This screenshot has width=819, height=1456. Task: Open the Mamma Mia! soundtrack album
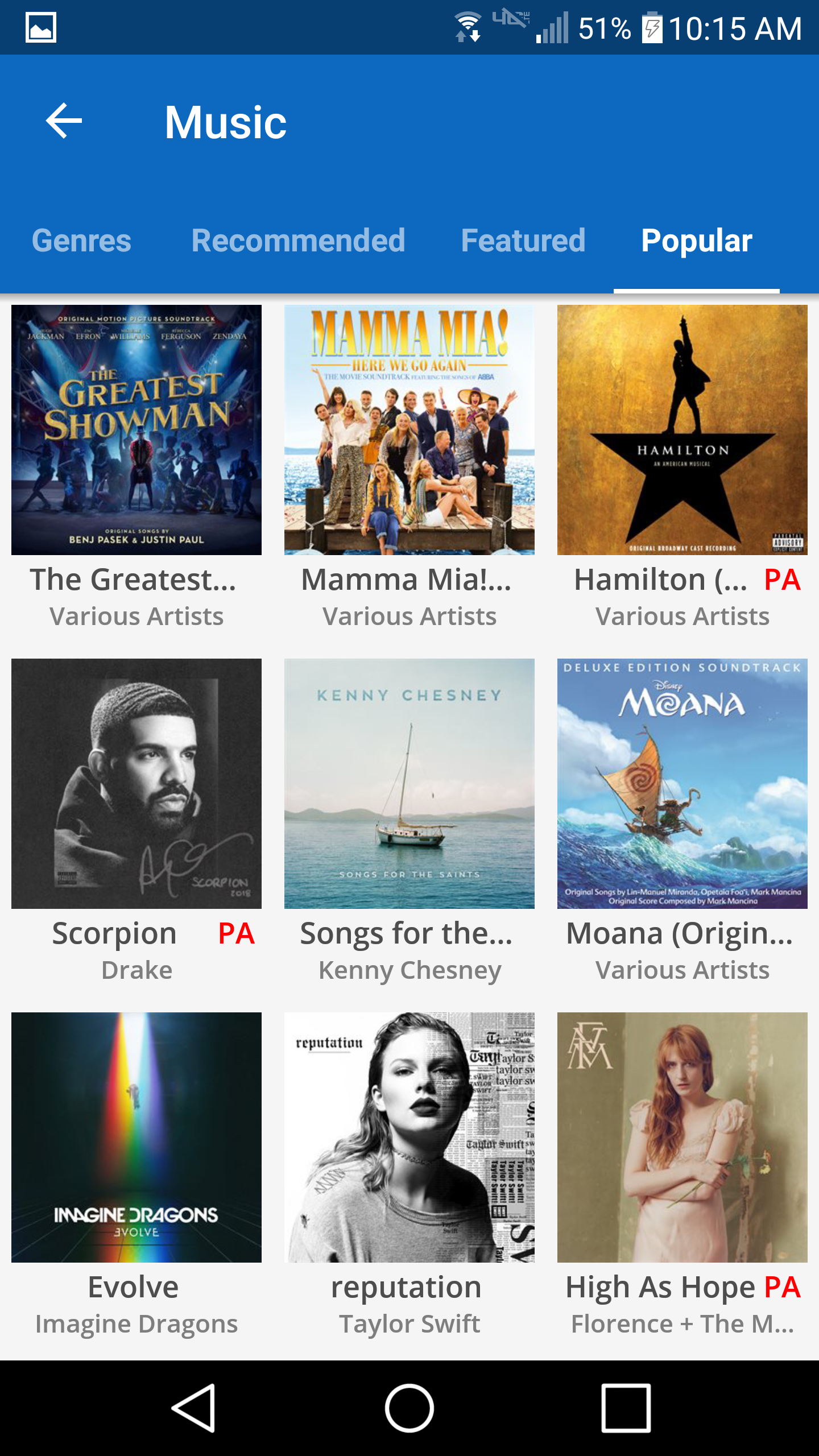[x=409, y=430]
